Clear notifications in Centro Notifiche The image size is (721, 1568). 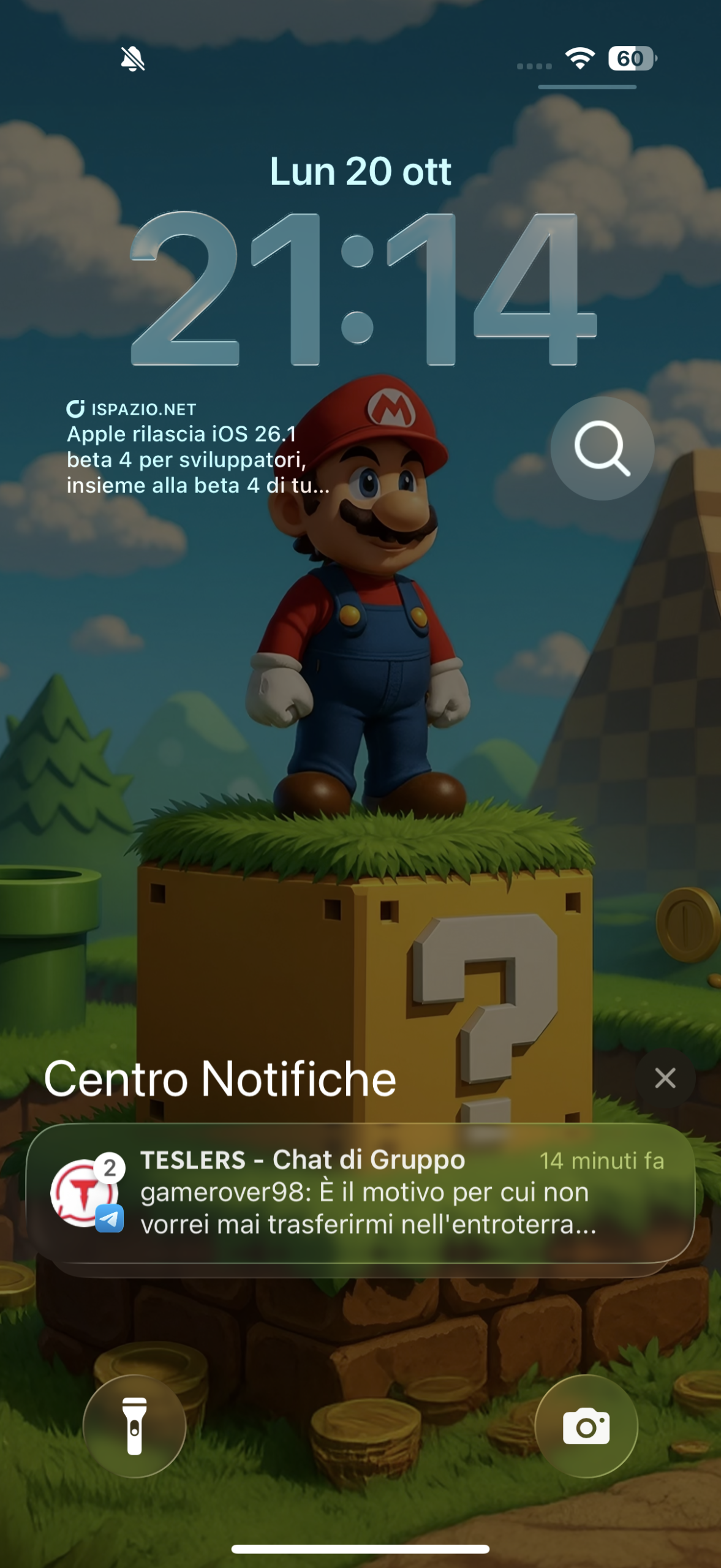tap(665, 1078)
